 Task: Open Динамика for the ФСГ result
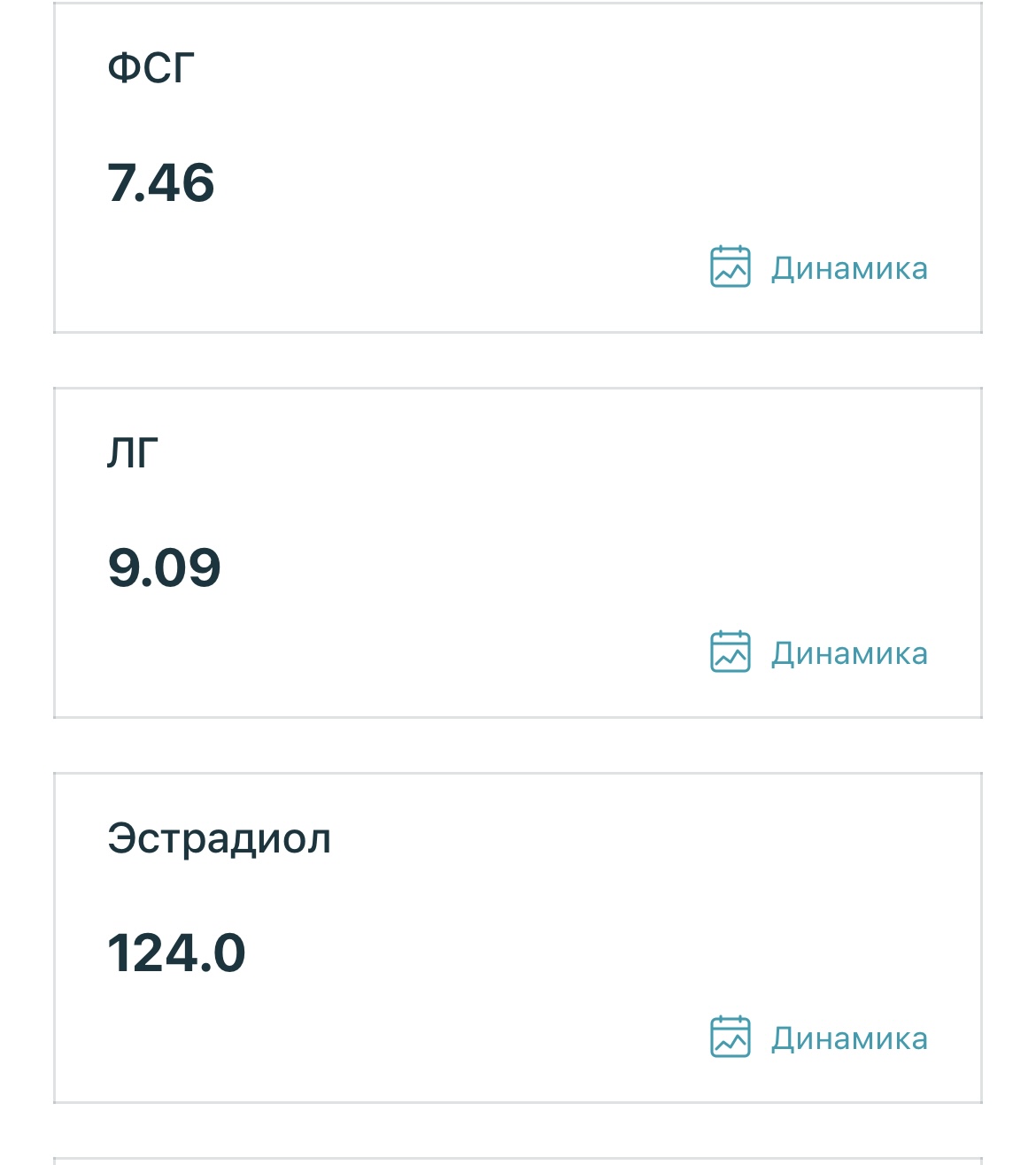pyautogui.click(x=848, y=267)
